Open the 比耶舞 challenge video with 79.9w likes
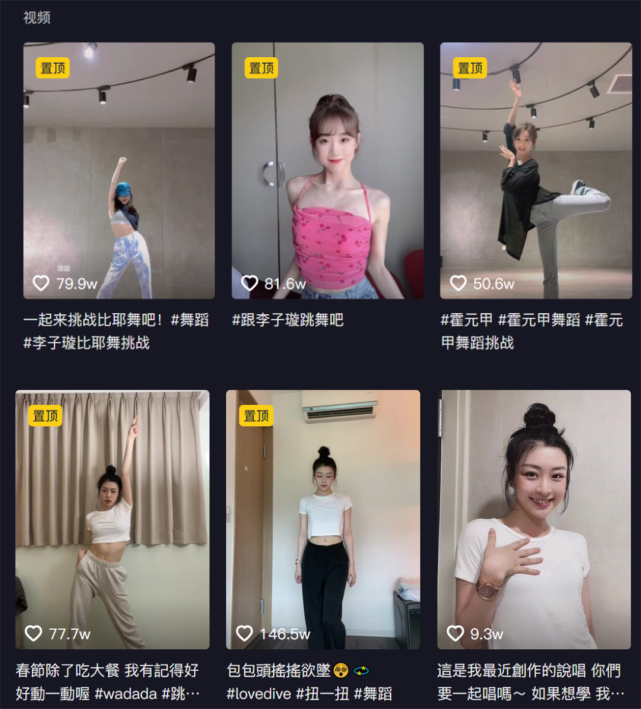The width and height of the screenshot is (641, 709). coord(119,171)
